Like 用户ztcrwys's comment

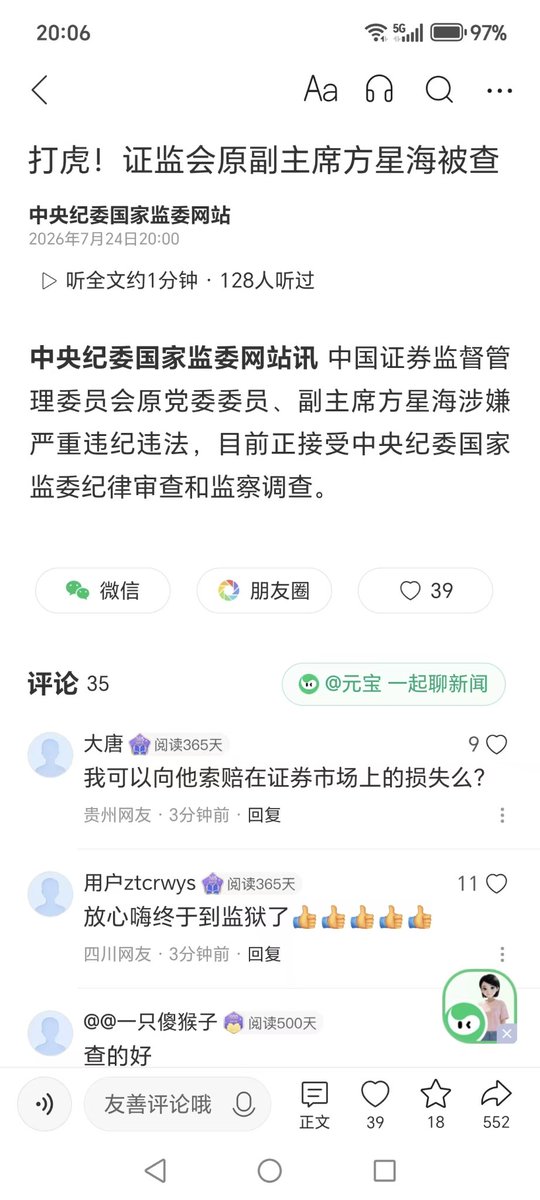coord(482,884)
